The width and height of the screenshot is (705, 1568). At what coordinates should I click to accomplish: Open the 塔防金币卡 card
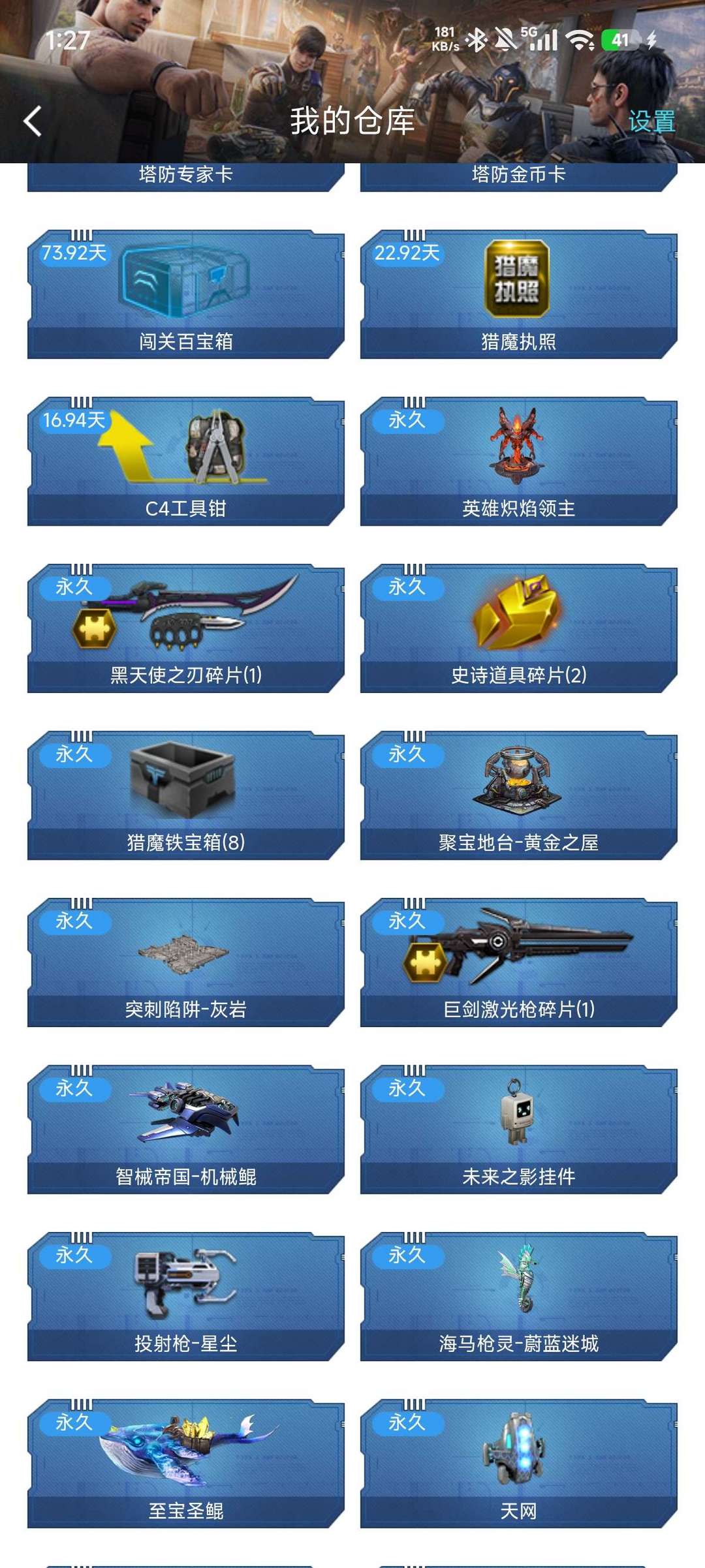[x=518, y=176]
